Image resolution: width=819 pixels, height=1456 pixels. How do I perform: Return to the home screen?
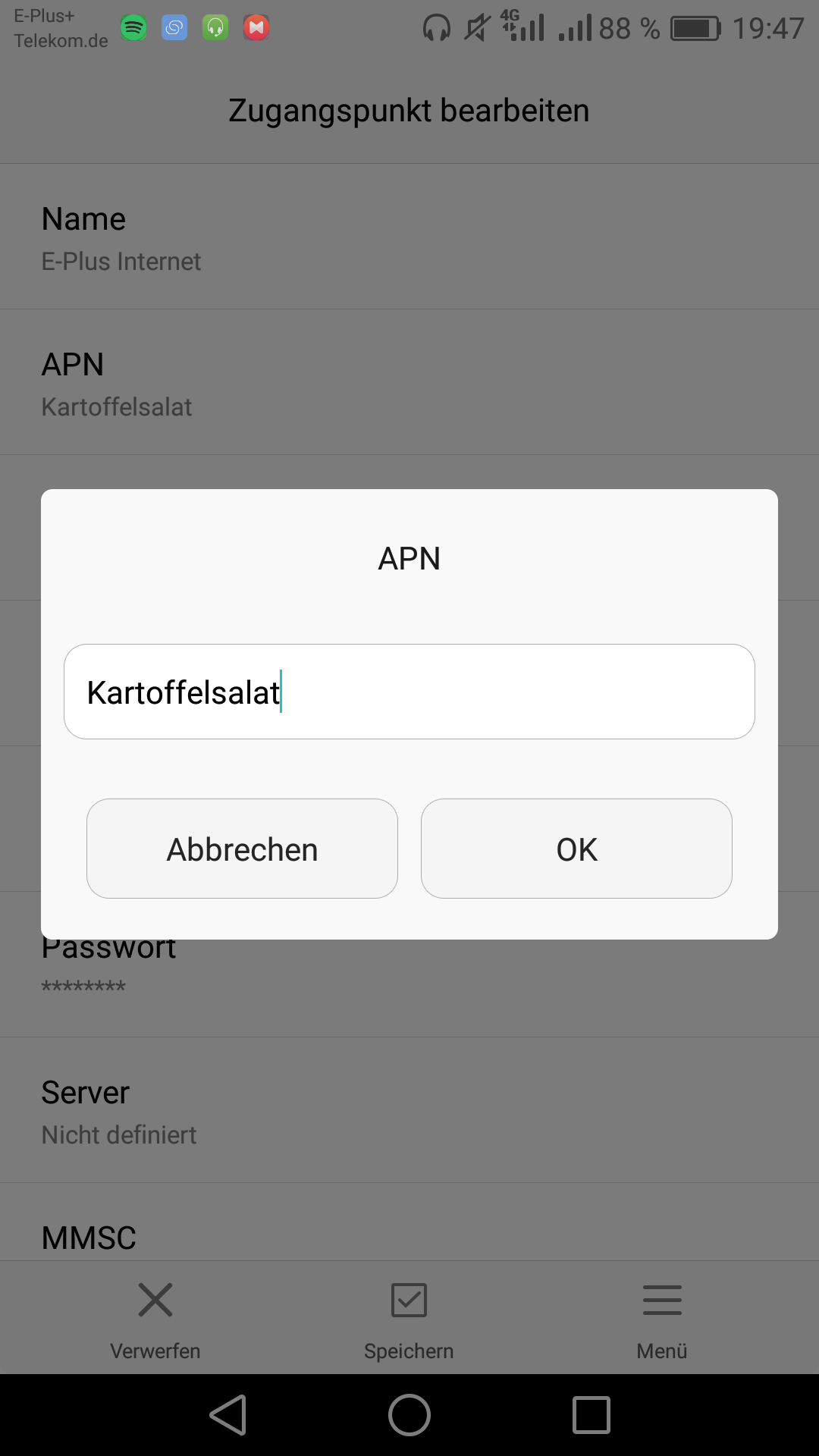click(409, 1415)
